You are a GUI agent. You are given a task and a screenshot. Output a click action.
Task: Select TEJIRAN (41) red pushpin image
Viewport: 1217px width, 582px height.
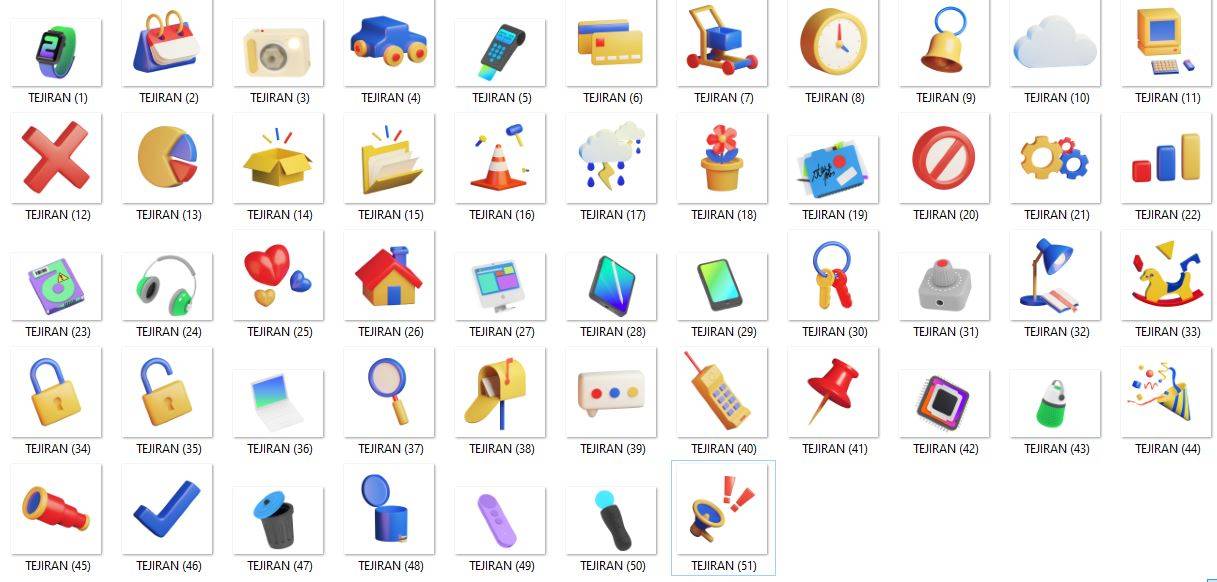click(833, 393)
